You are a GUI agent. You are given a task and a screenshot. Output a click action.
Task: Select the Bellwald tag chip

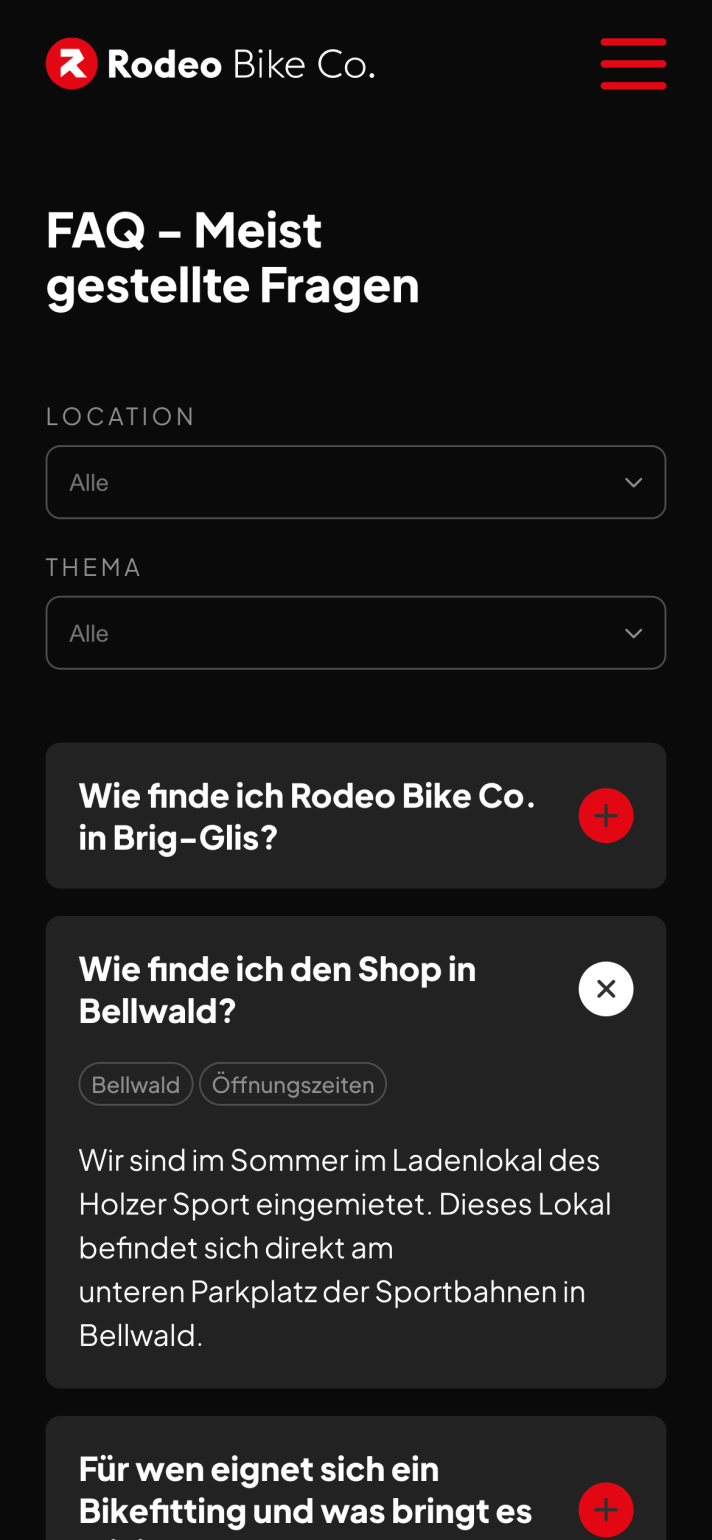point(136,1084)
